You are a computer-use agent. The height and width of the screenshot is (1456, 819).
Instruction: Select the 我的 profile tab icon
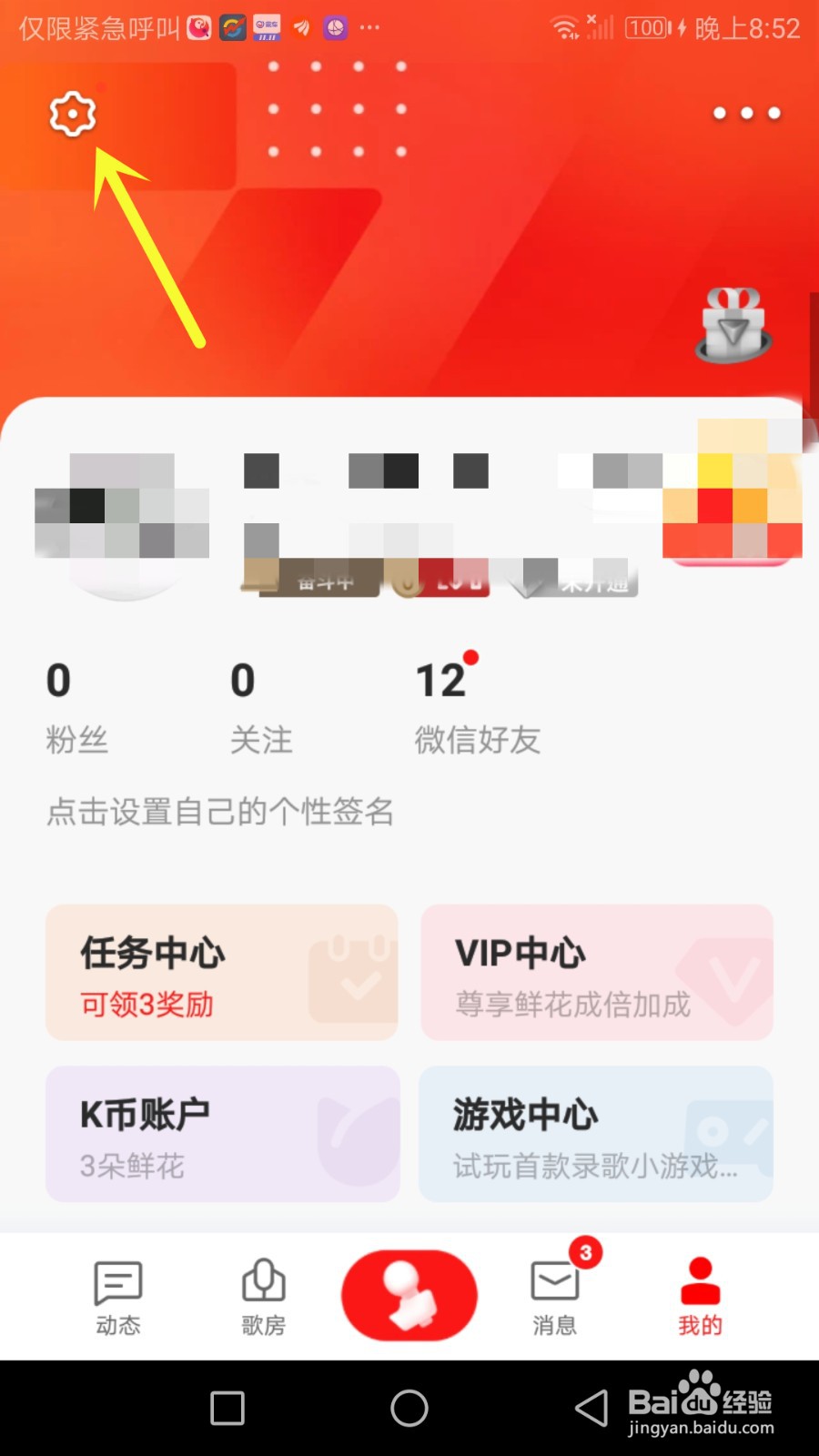(x=698, y=1283)
